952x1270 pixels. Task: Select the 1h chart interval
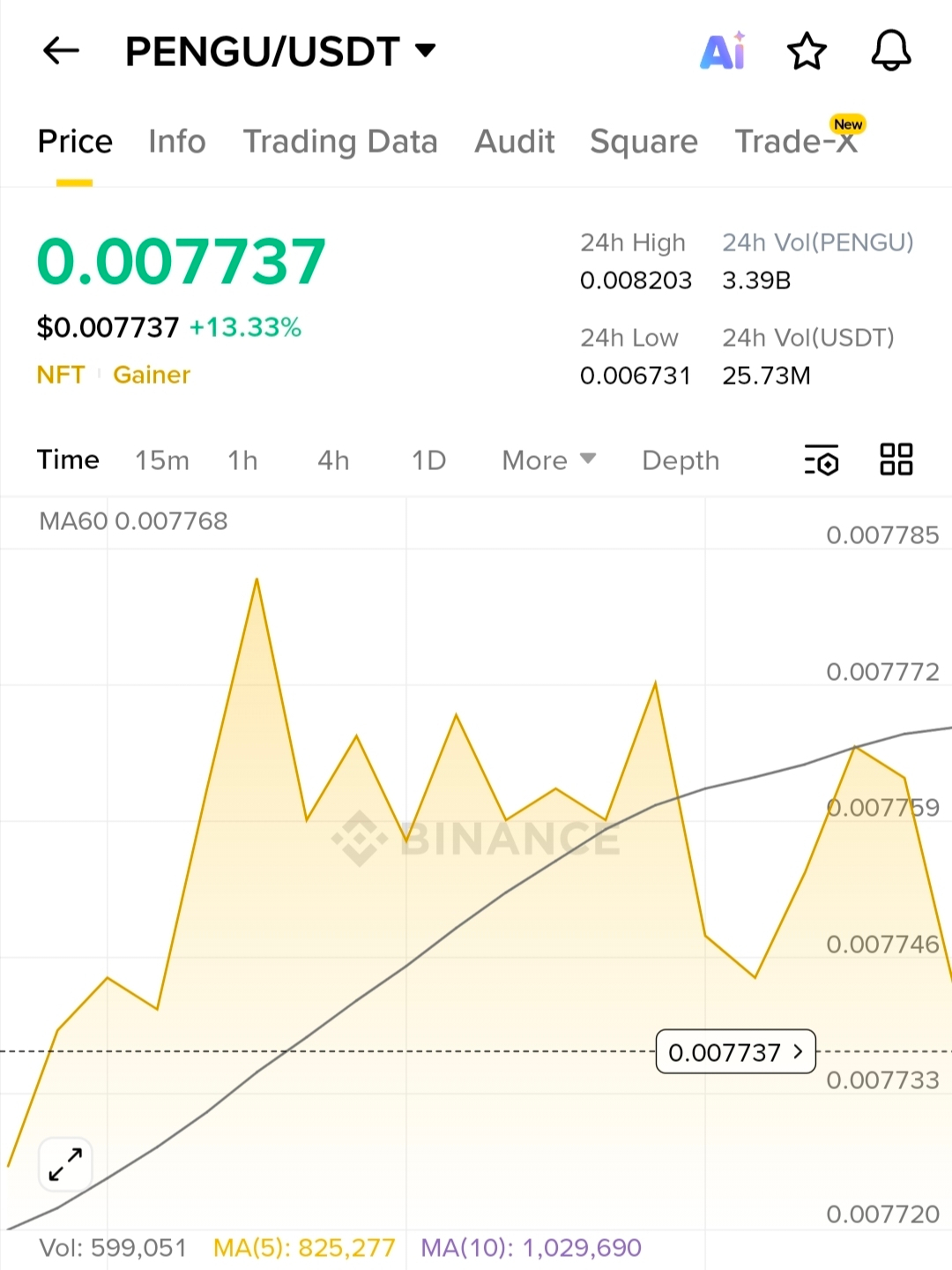point(242,460)
